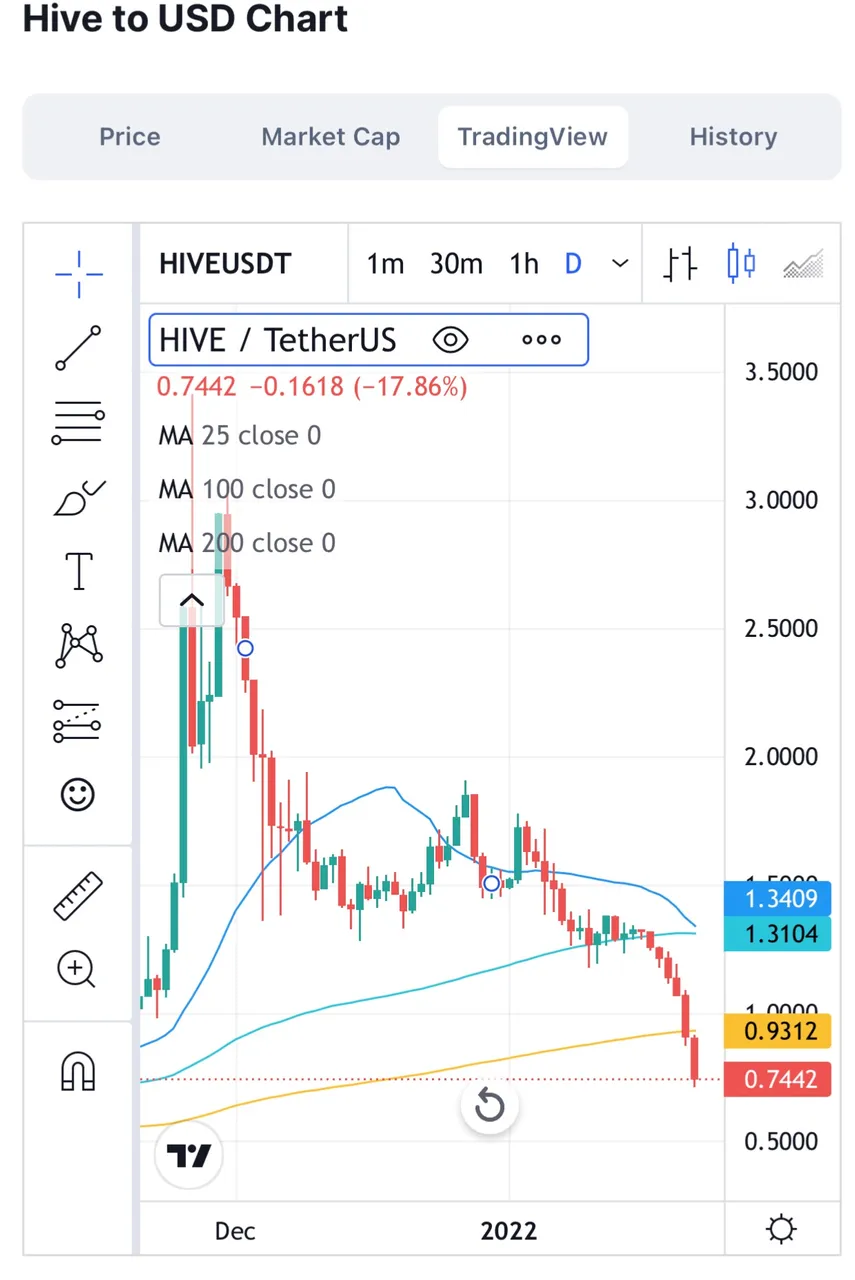Select the text annotation tool
The height and width of the screenshot is (1280, 855).
78,572
